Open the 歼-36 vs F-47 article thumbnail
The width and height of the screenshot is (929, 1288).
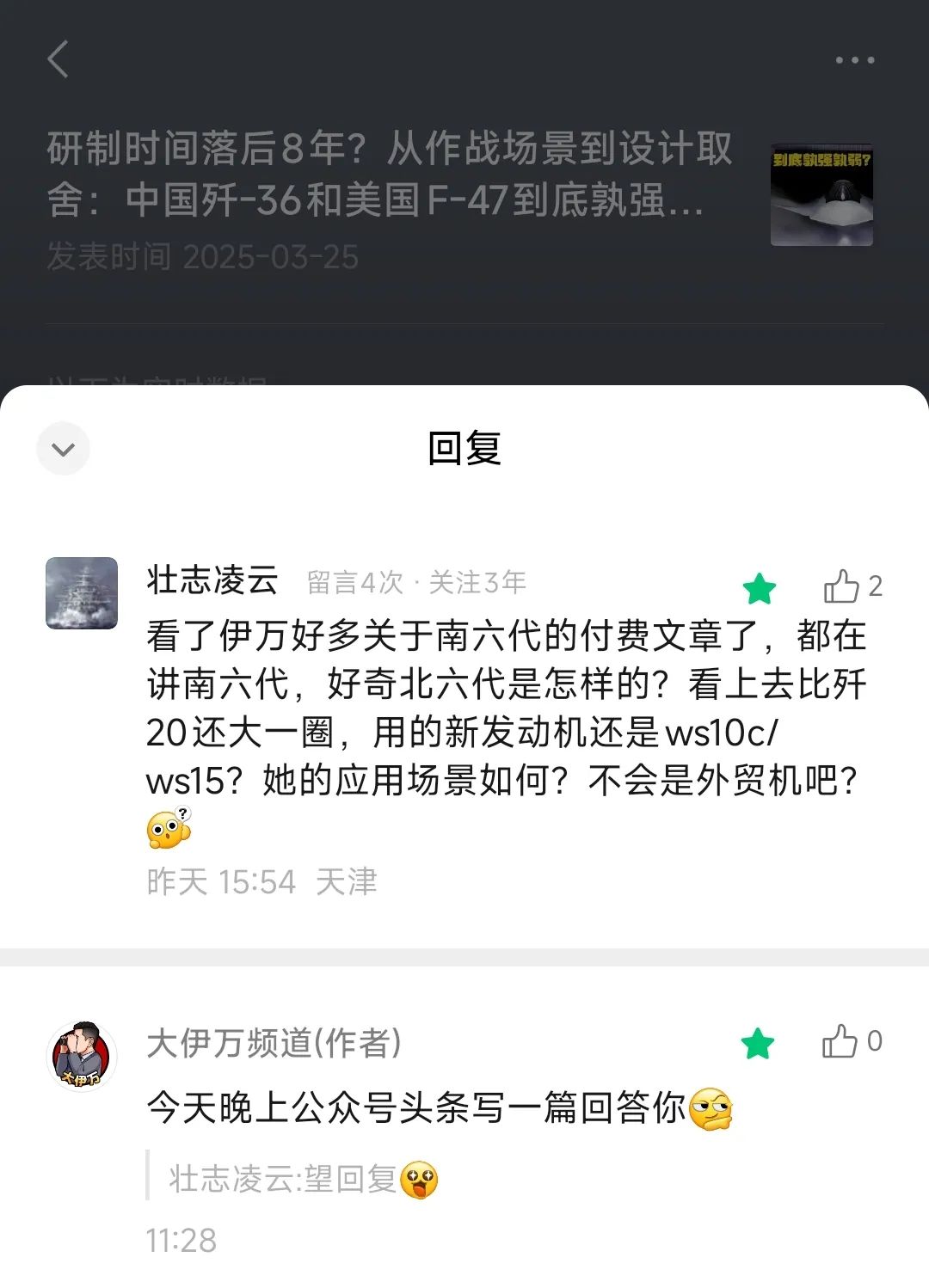pyautogui.click(x=821, y=195)
